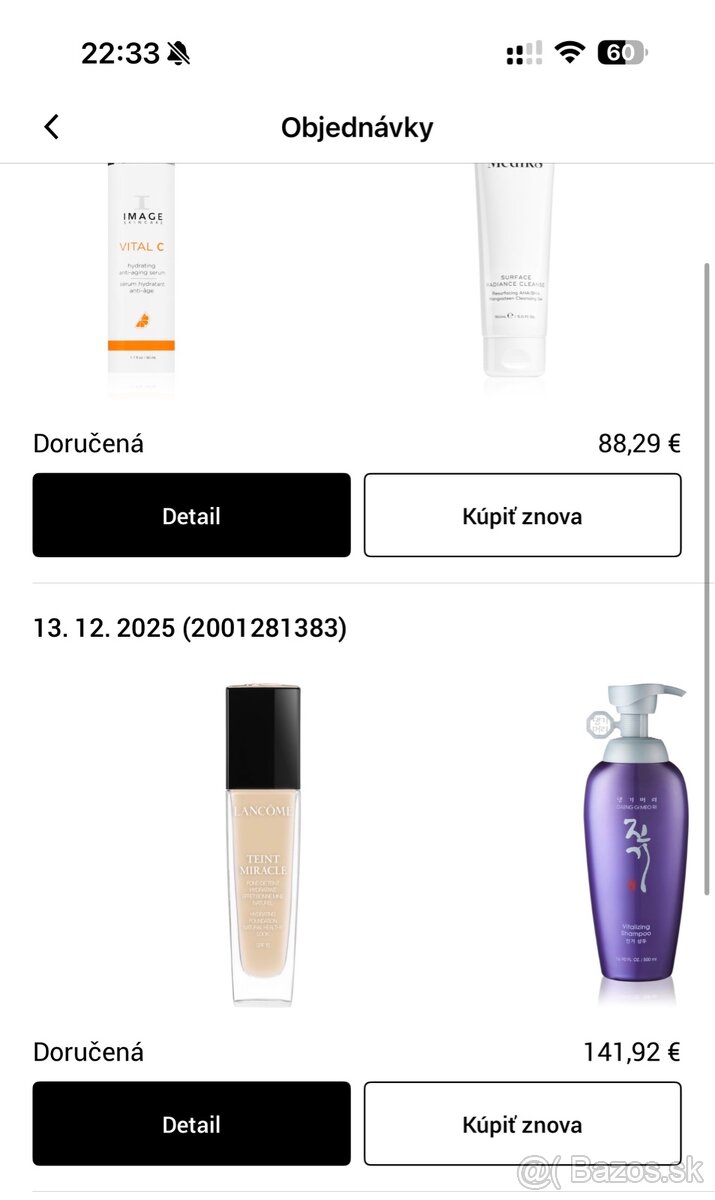Open the Lancôme Teint Miracle foundation
The image size is (715, 1200).
[x=263, y=845]
